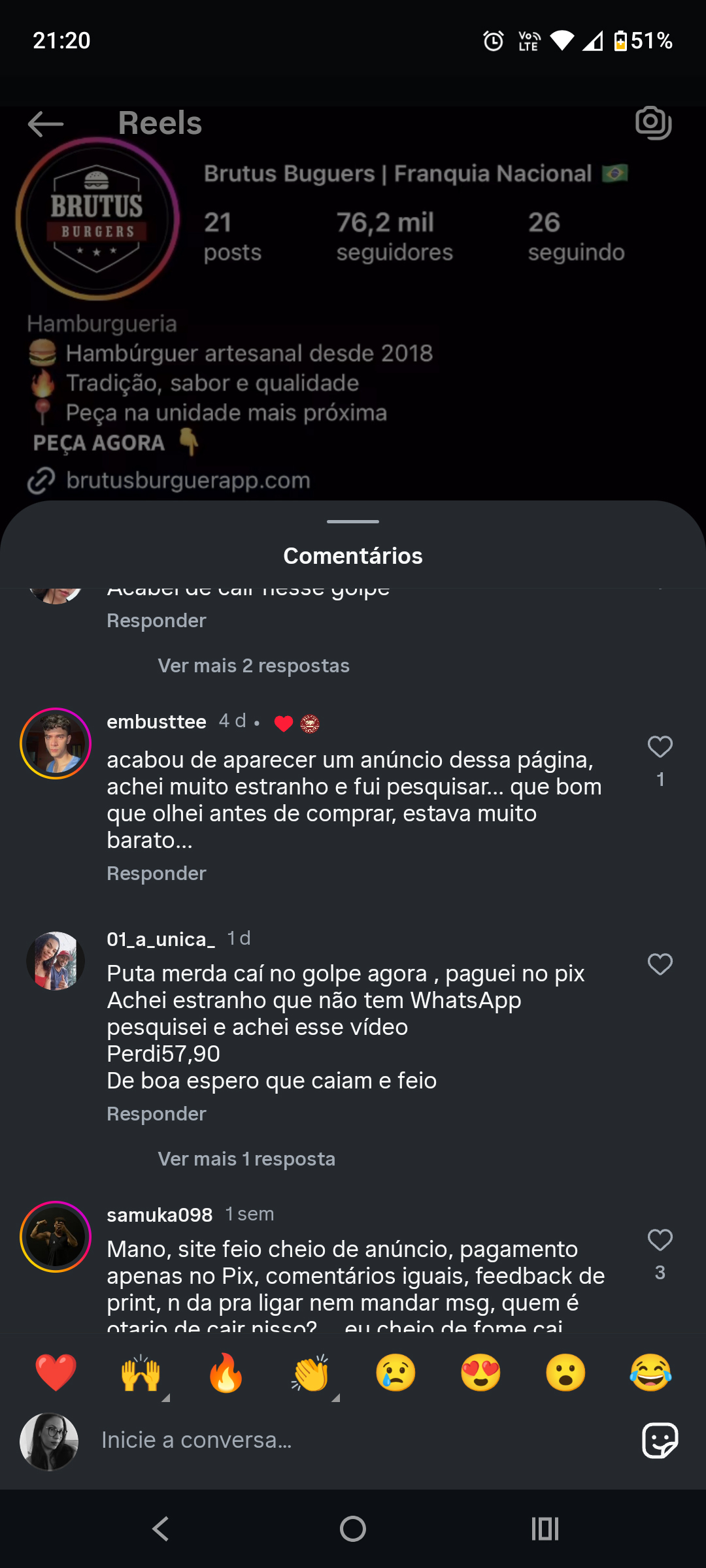Expand "Ver mais 1 resposta"
The height and width of the screenshot is (1568, 706).
pyautogui.click(x=246, y=1159)
